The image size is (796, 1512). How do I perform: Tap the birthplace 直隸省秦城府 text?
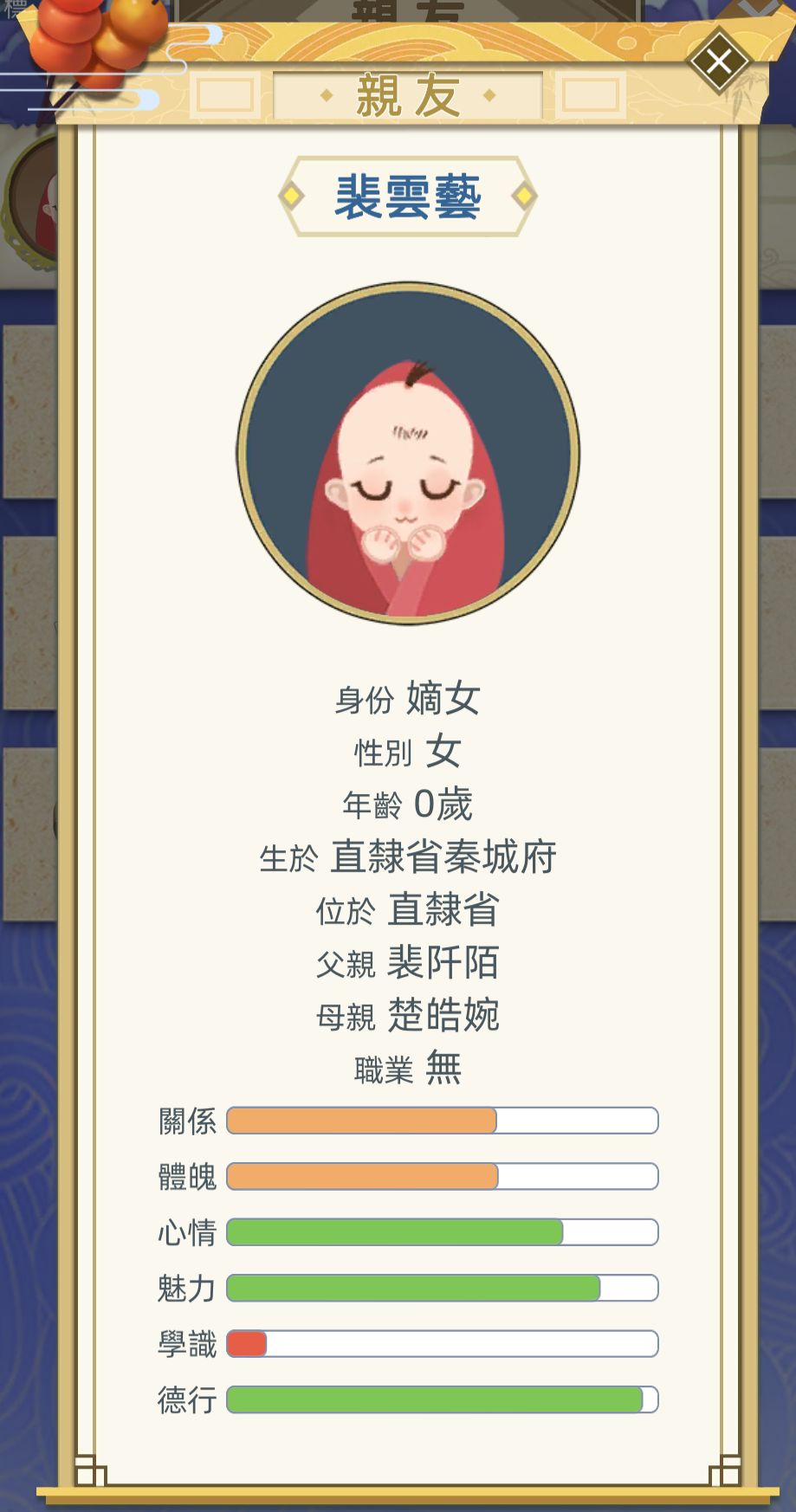click(446, 855)
